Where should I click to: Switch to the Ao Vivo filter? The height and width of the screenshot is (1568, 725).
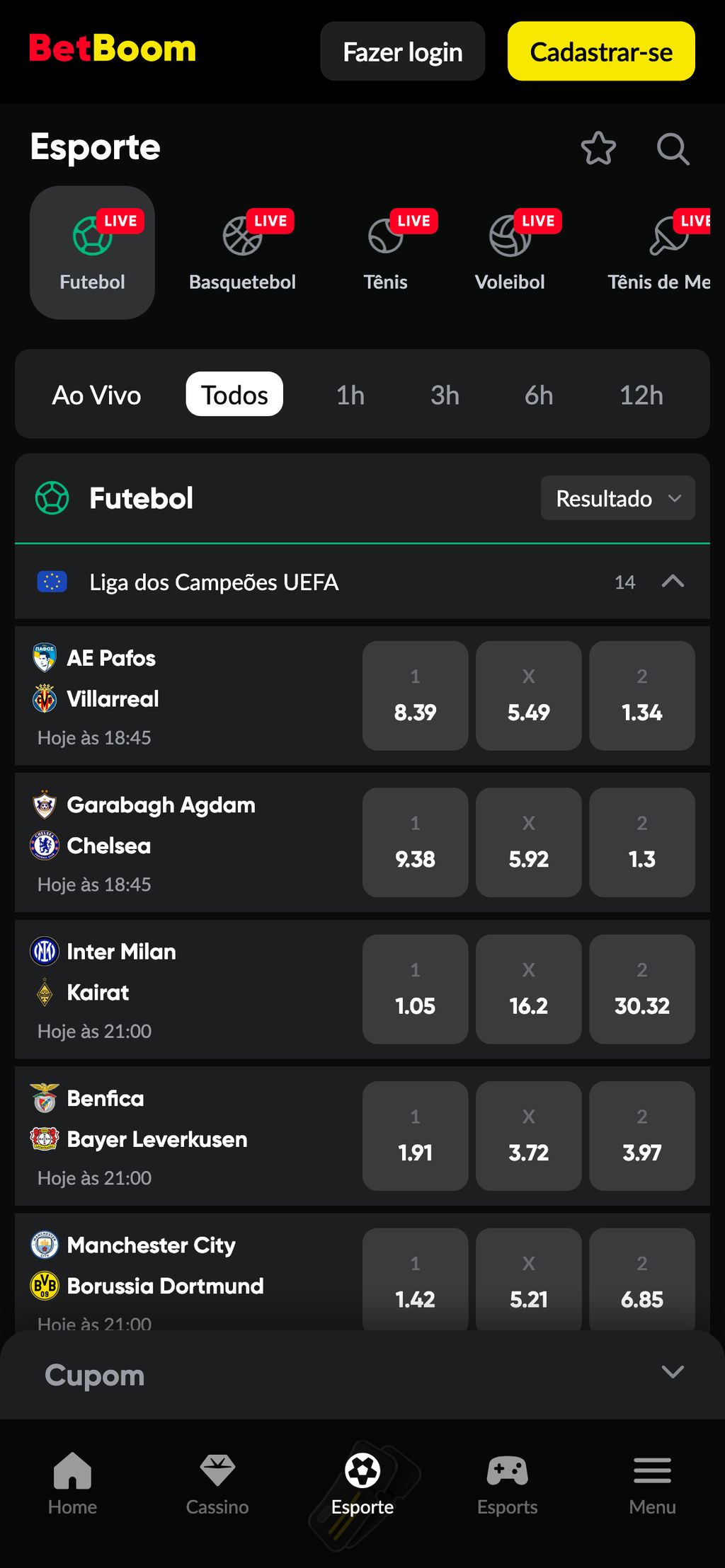[96, 395]
